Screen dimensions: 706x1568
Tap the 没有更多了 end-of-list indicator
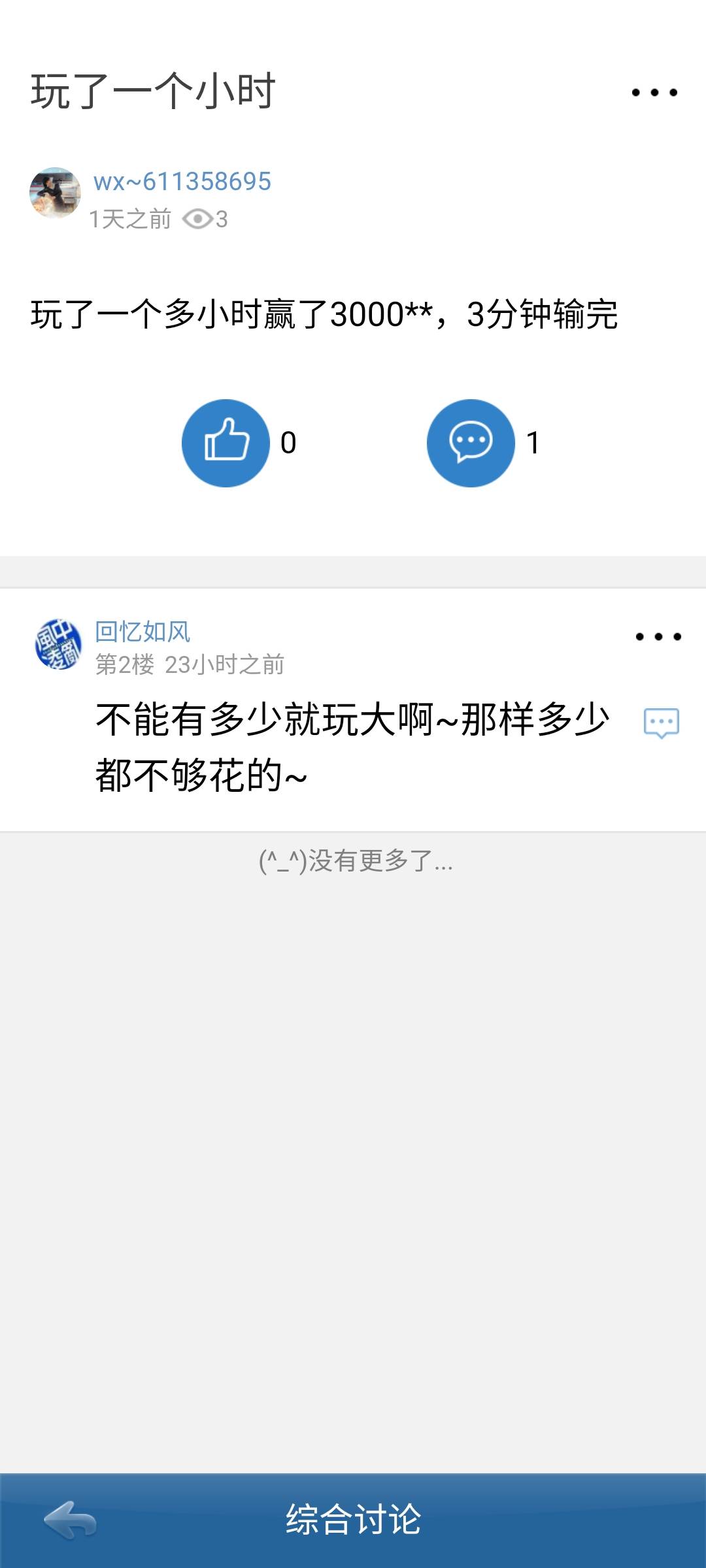click(353, 861)
